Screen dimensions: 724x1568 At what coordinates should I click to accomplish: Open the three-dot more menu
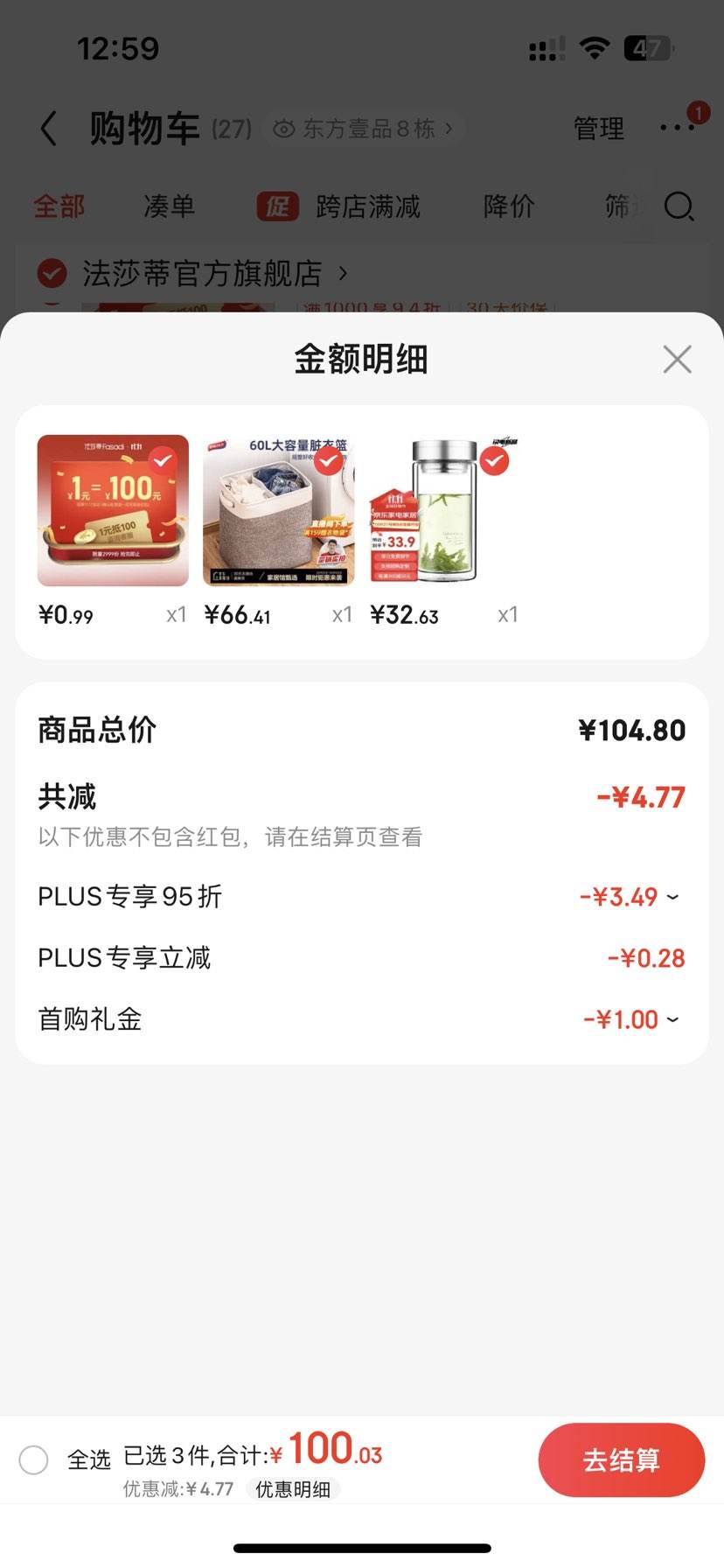coord(678,128)
